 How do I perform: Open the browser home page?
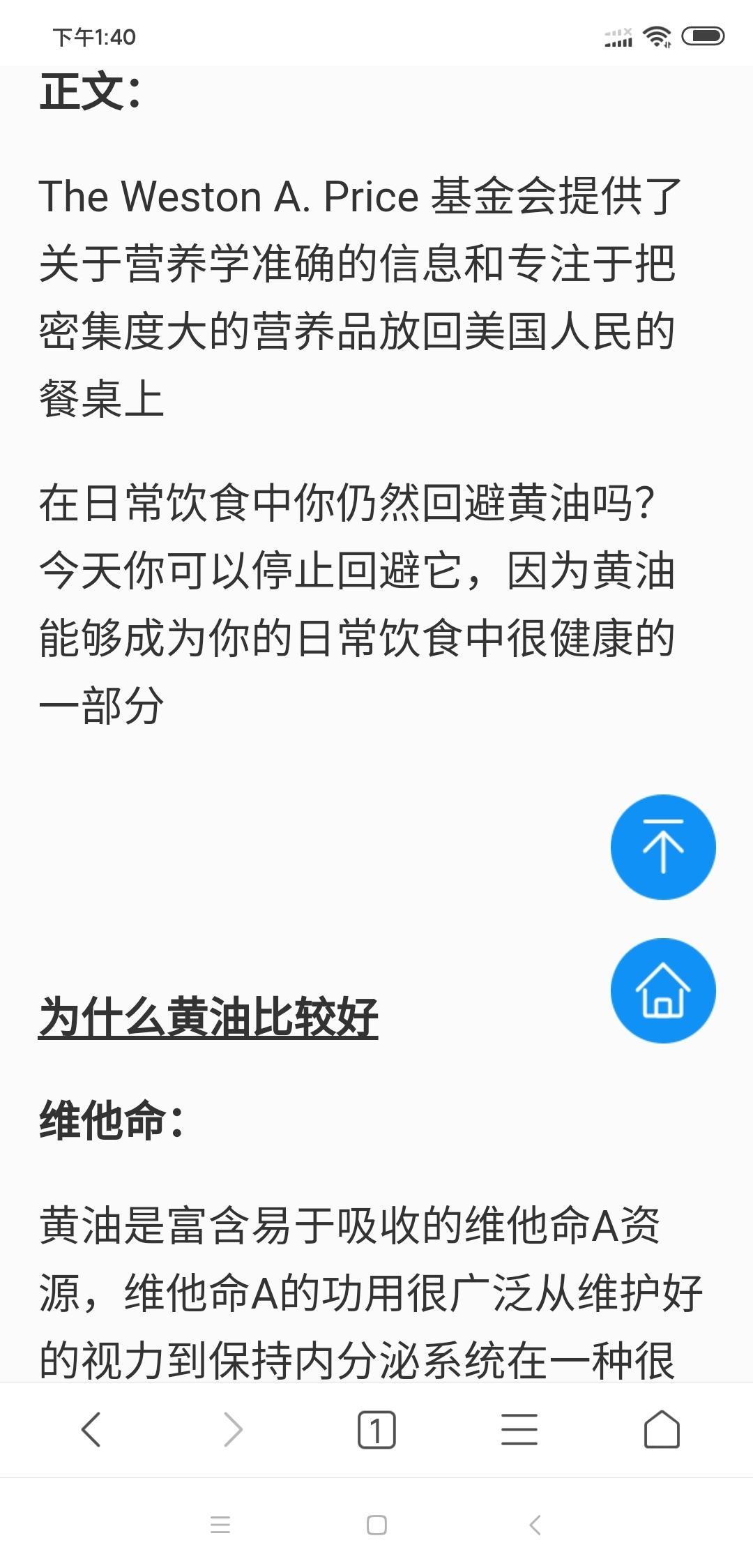point(662,1429)
